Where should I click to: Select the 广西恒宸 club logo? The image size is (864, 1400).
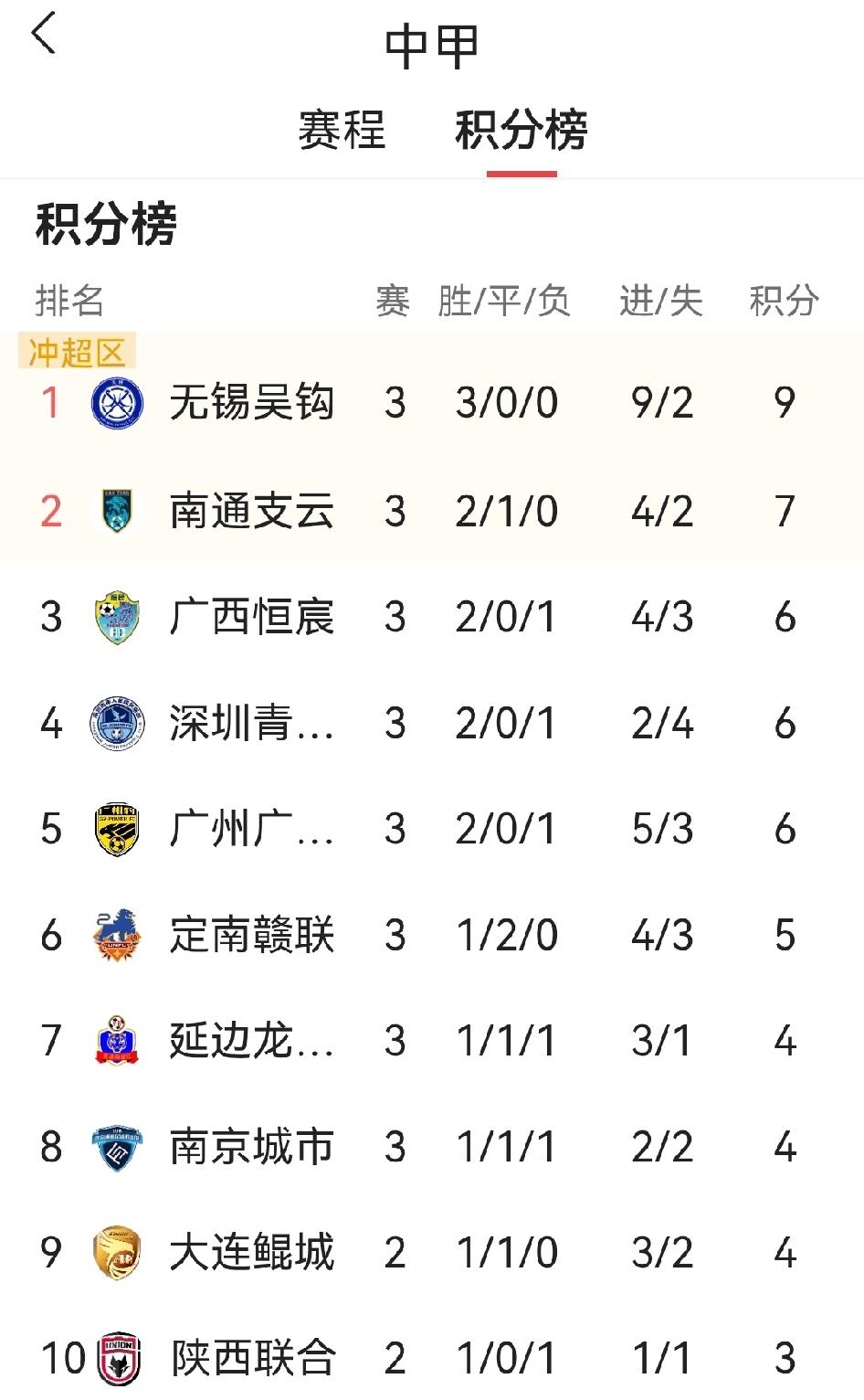click(x=116, y=617)
